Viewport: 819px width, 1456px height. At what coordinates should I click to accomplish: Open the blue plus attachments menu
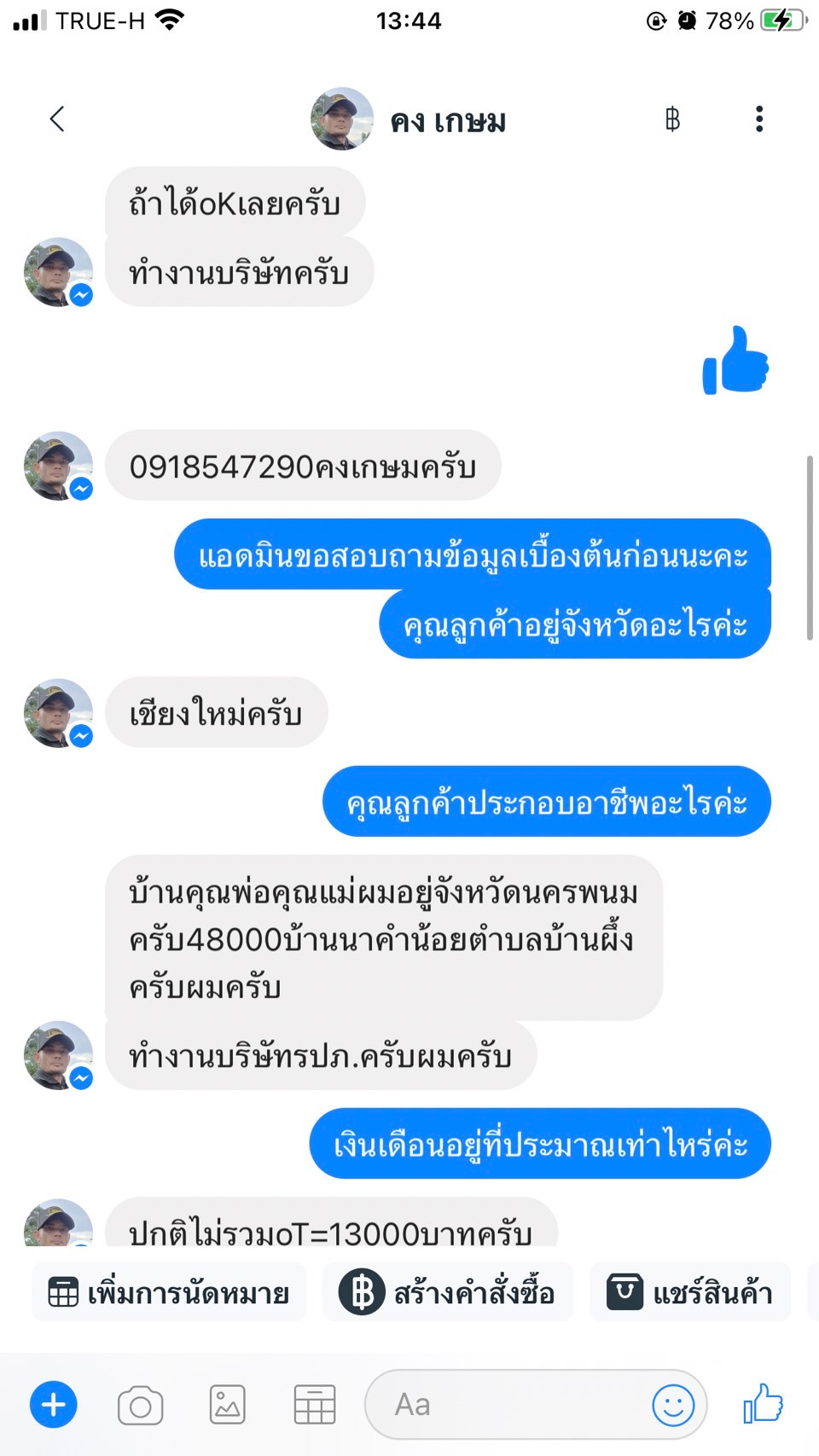(54, 1404)
